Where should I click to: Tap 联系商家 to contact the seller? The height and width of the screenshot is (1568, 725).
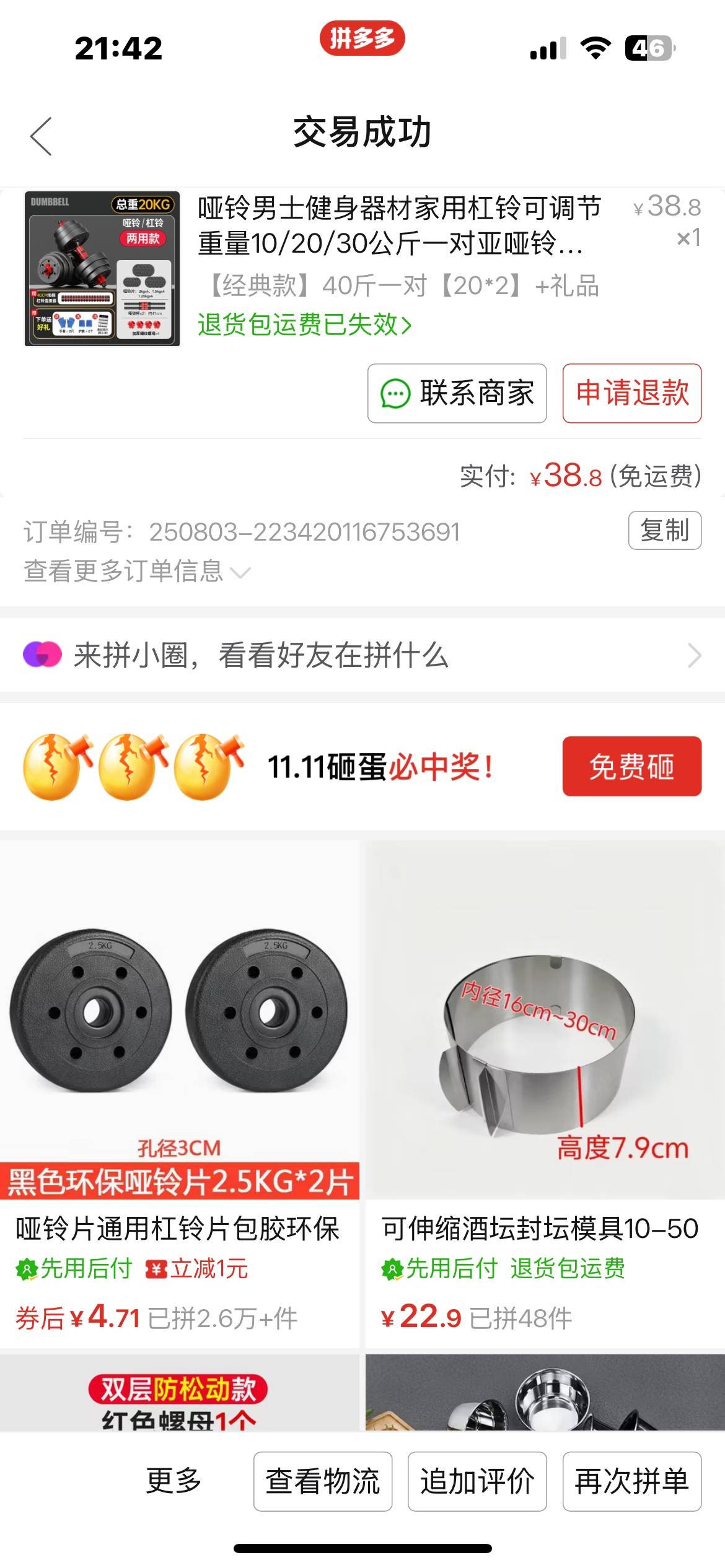457,393
